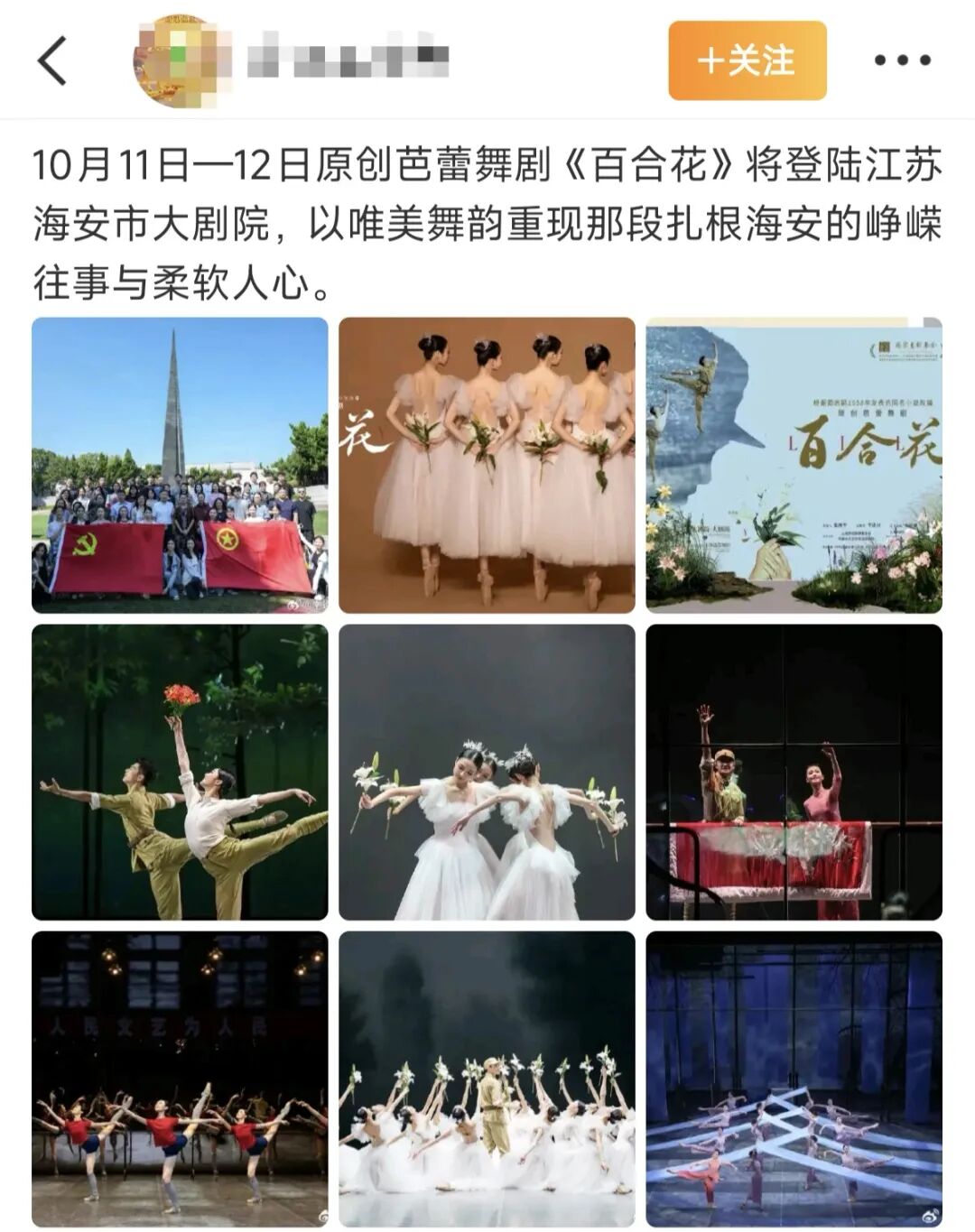
Task: Open the poster's profile avatar
Action: [x=176, y=60]
